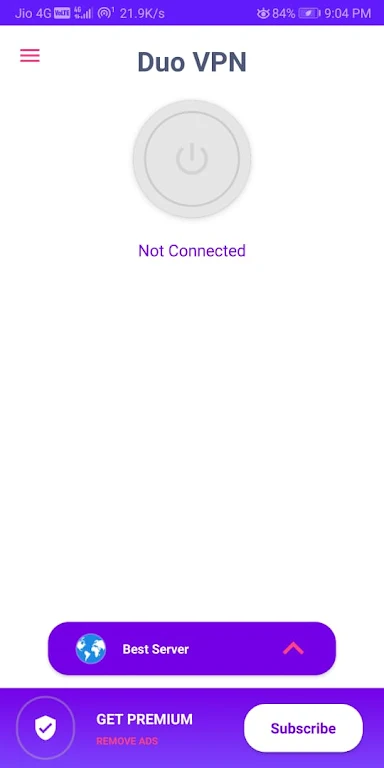Tap the power button to connect VPN
This screenshot has height=768, width=384.
pos(192,159)
